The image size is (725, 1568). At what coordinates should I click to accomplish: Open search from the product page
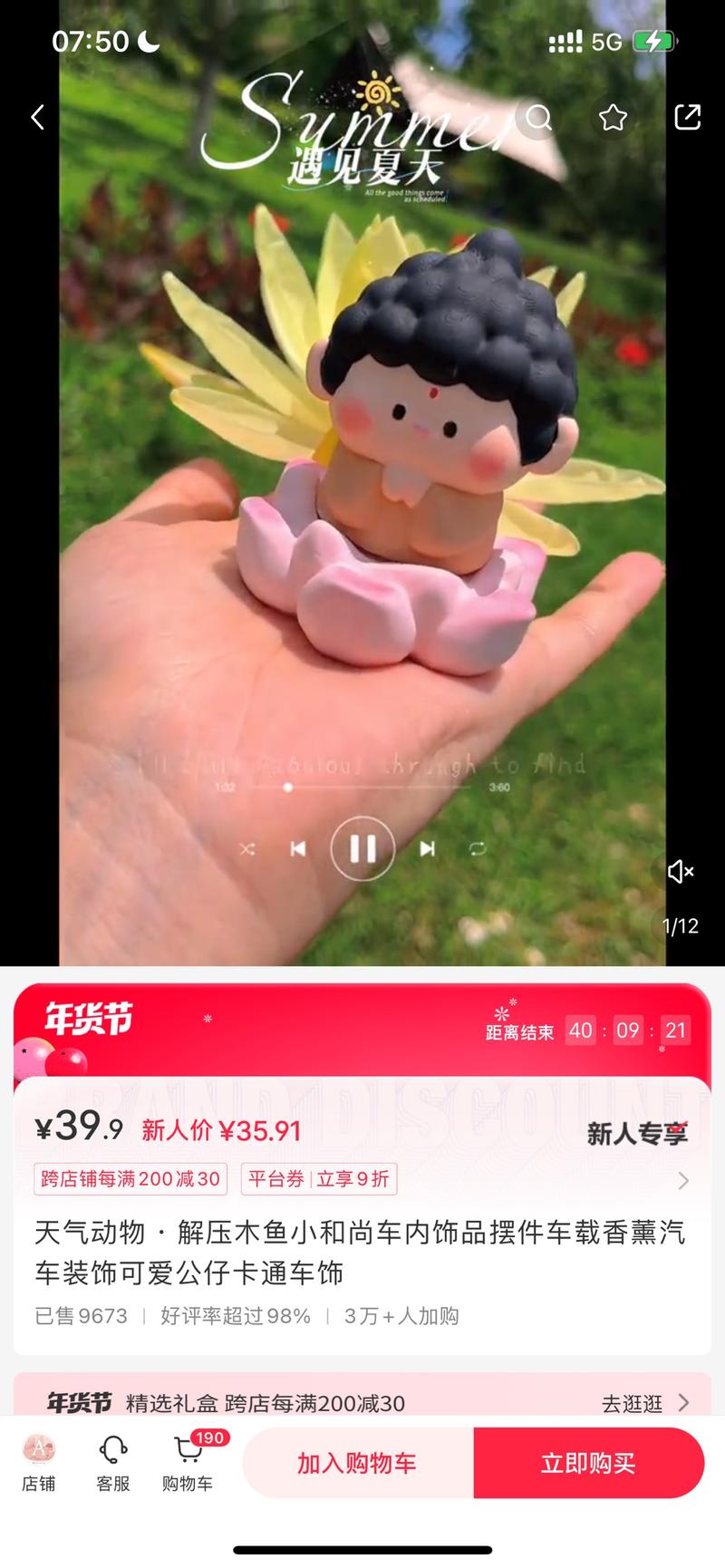click(x=539, y=117)
